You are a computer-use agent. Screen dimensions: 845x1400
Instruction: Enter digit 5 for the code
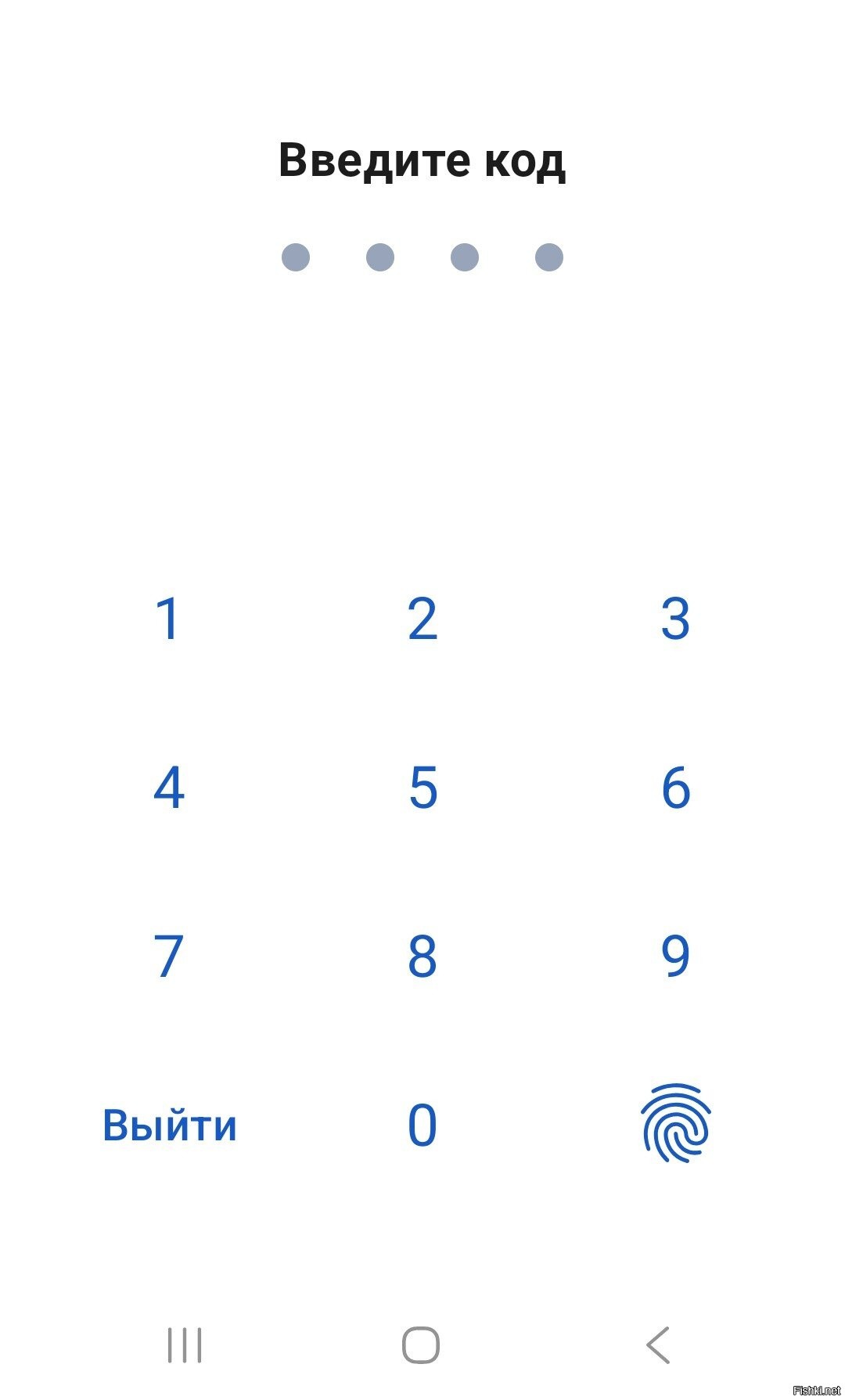(422, 788)
